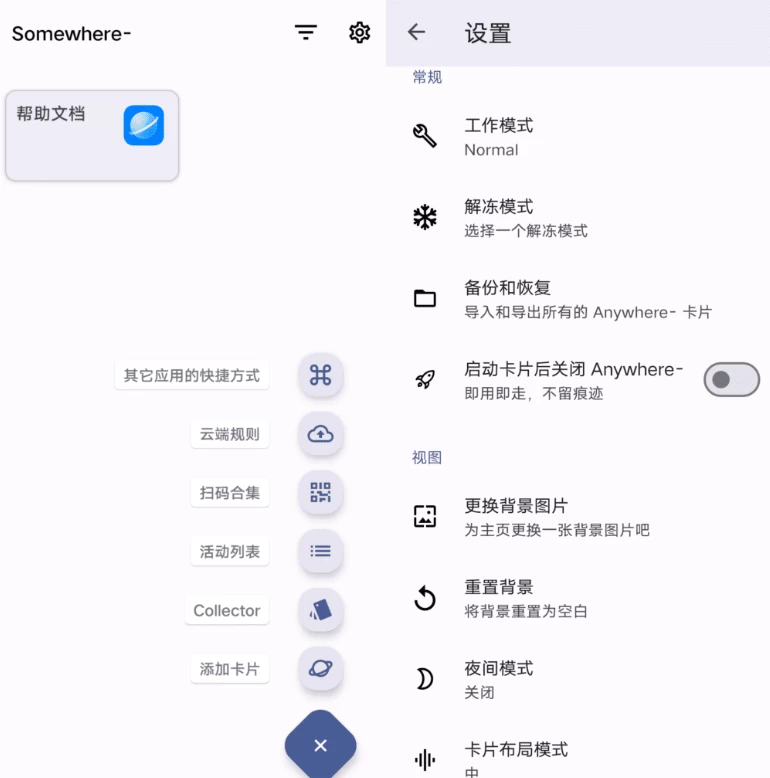Go back from the 设置 page

(417, 33)
